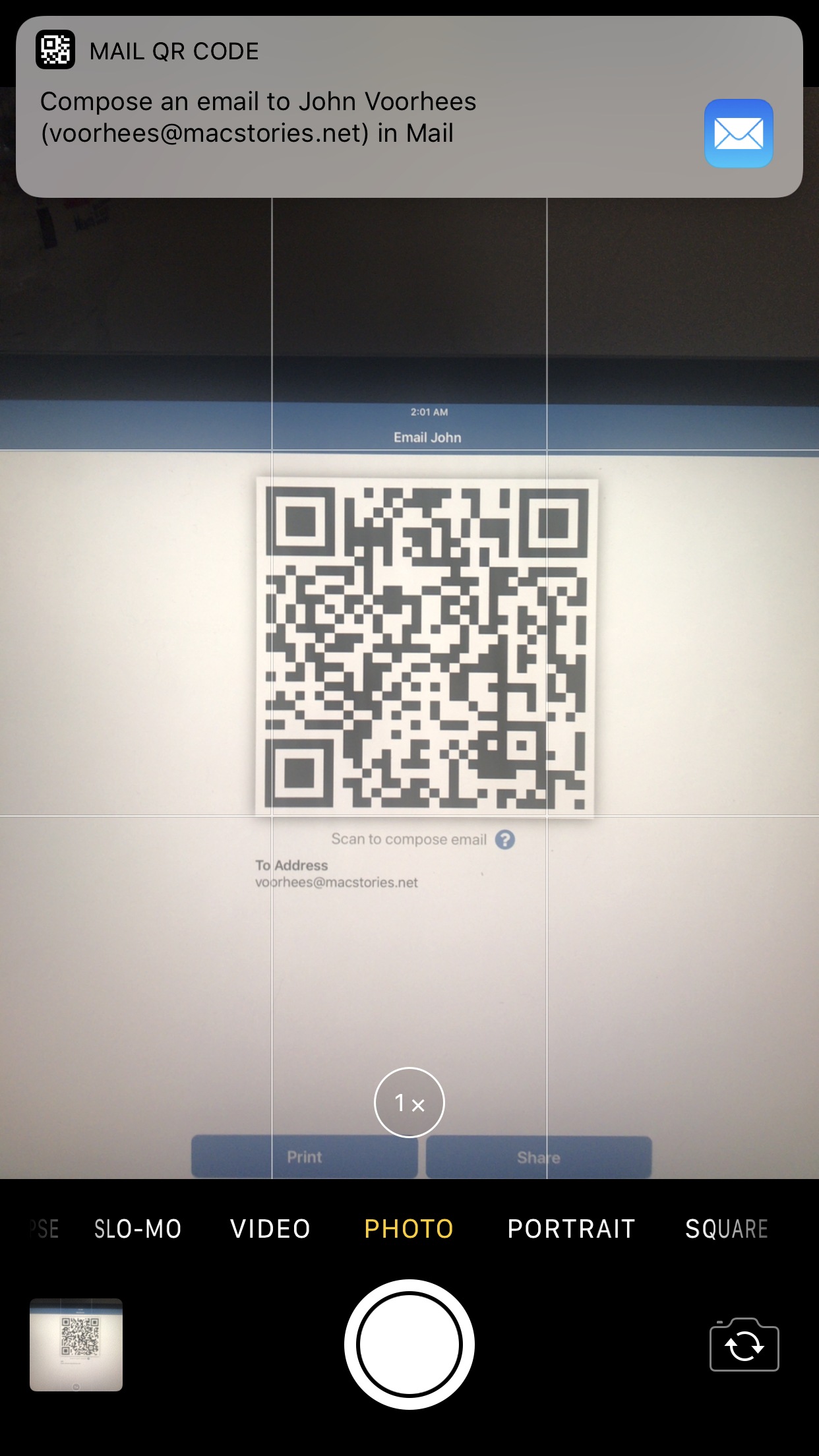Switch to Portrait mode

pyautogui.click(x=571, y=1229)
